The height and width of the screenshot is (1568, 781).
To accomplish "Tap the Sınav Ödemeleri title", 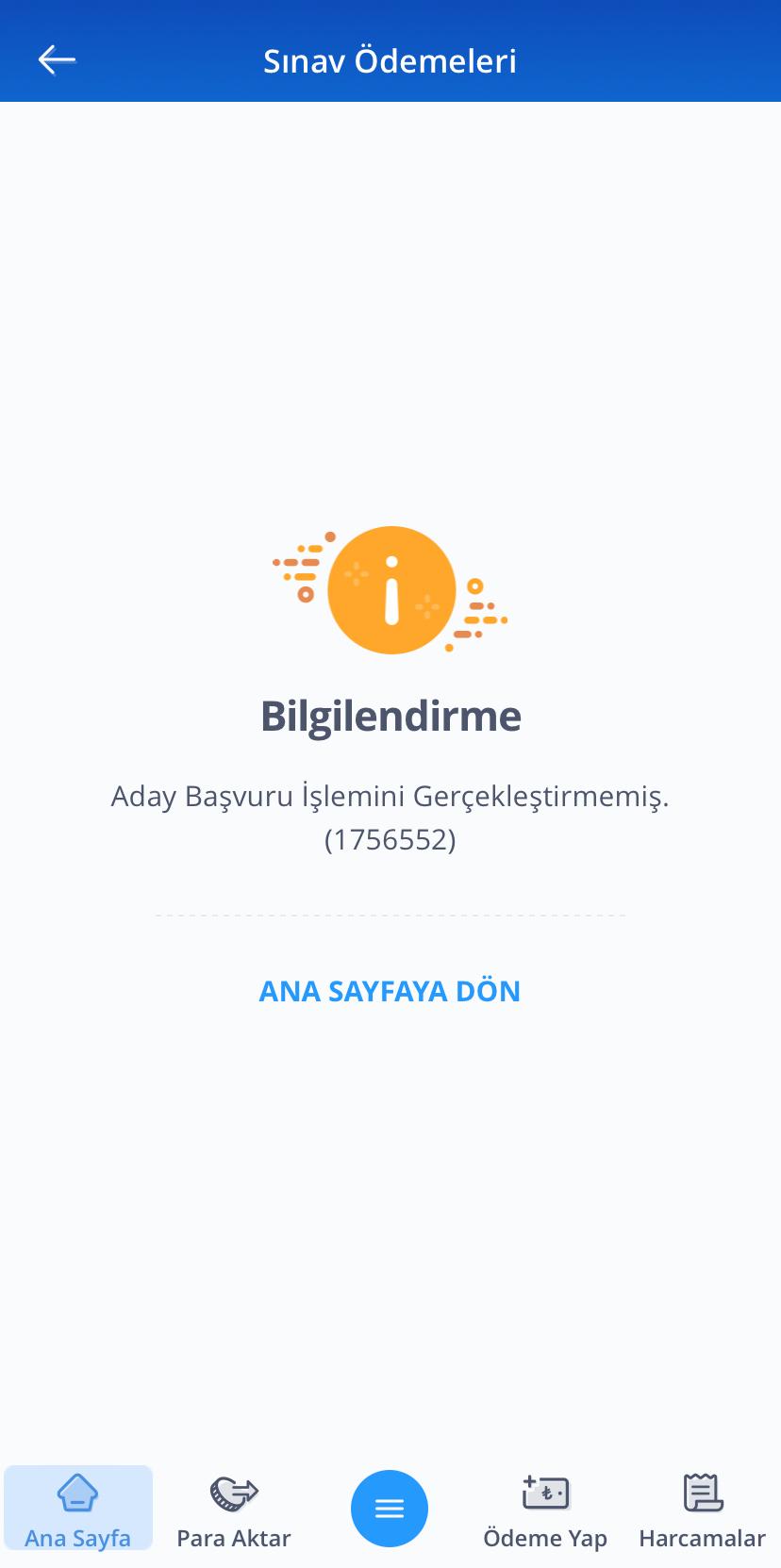I will click(x=390, y=60).
